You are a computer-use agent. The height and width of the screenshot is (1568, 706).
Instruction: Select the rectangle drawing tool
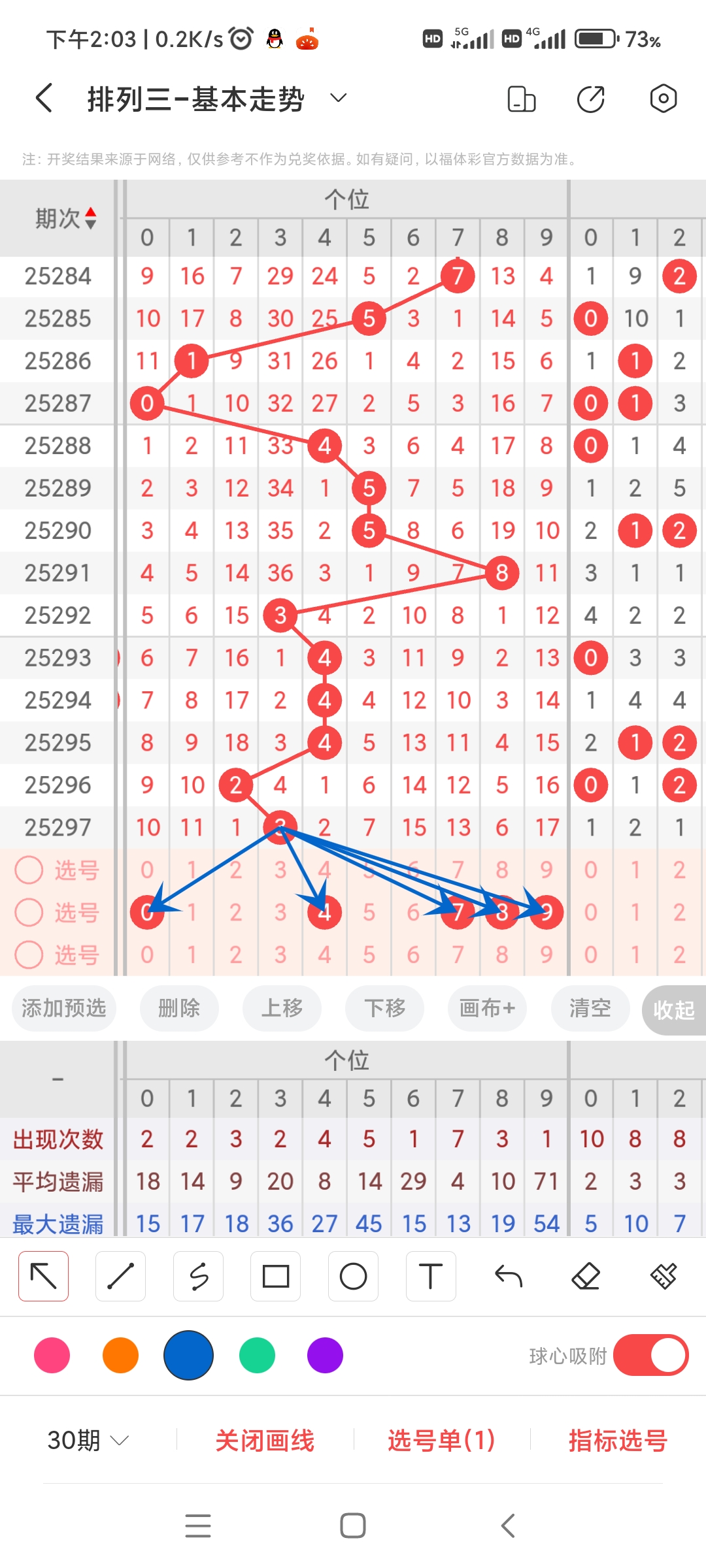click(x=276, y=1275)
